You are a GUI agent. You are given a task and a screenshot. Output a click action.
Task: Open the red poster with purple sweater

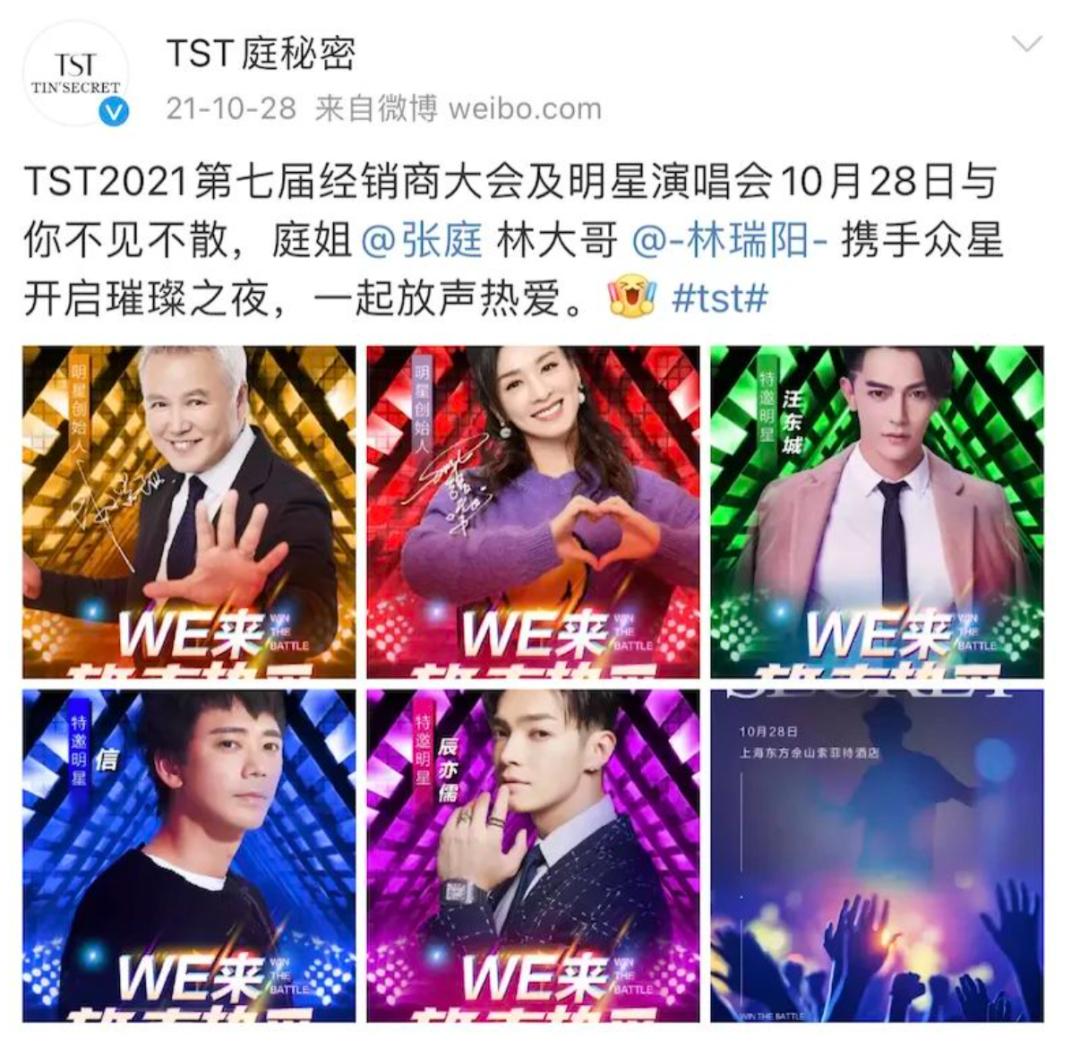tap(533, 512)
